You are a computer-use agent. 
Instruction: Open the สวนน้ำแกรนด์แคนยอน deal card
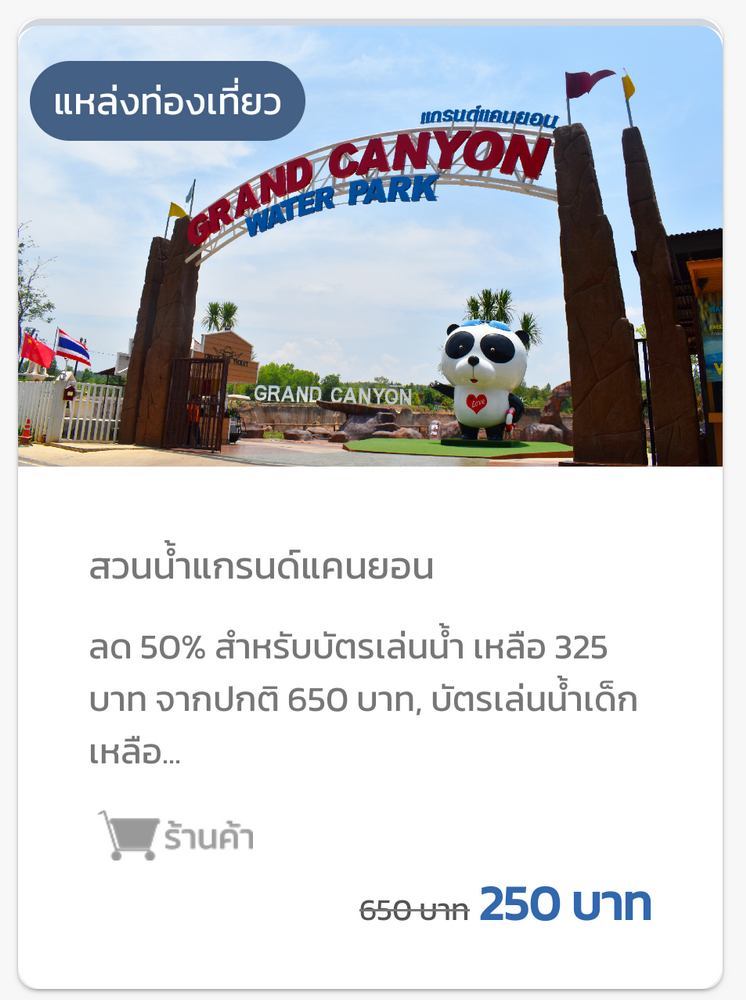pos(262,567)
